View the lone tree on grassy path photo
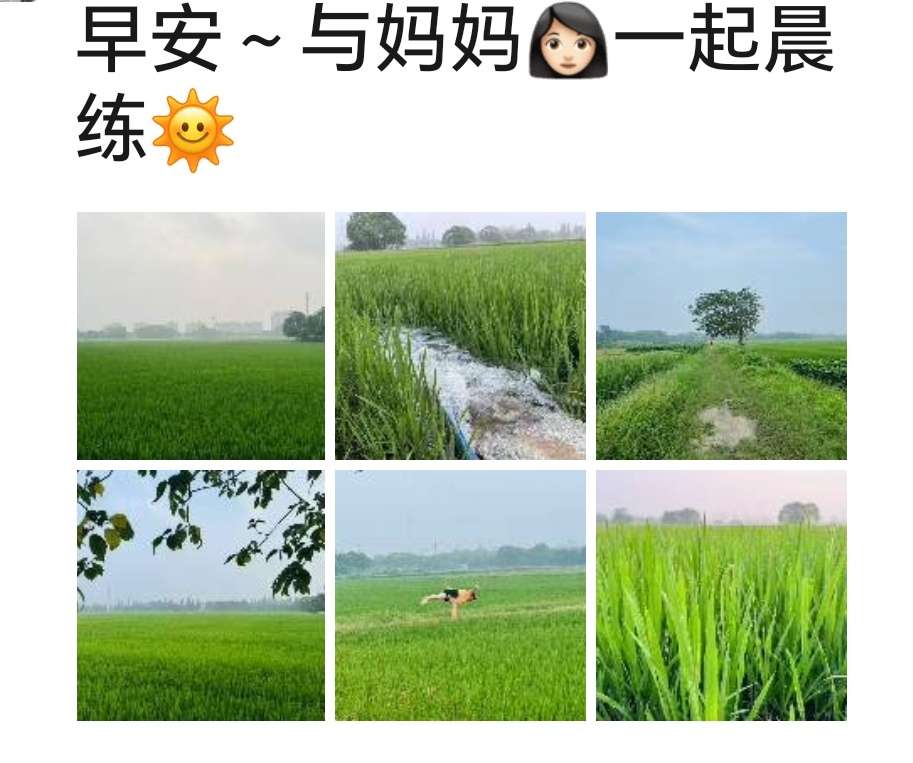The height and width of the screenshot is (763, 913). (x=721, y=335)
